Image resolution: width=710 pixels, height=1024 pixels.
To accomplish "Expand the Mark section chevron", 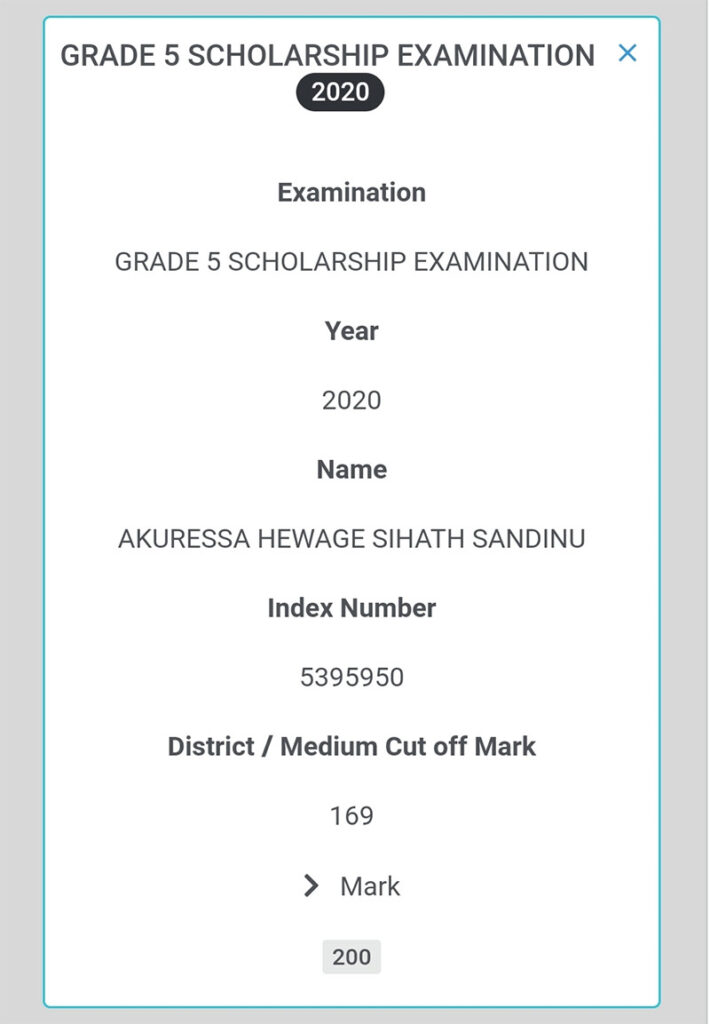I will [311, 886].
